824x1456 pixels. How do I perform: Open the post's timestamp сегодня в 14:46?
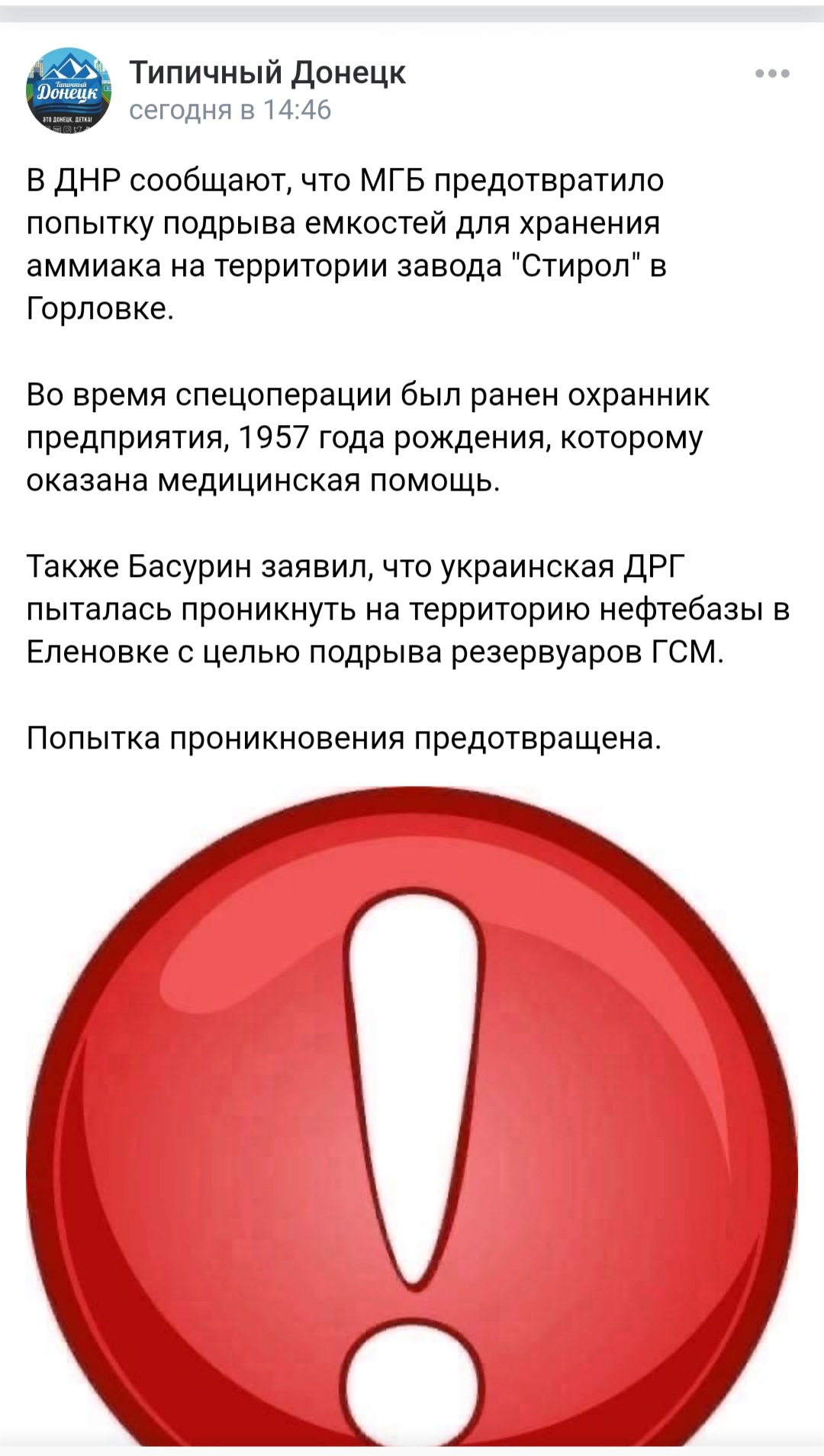230,111
